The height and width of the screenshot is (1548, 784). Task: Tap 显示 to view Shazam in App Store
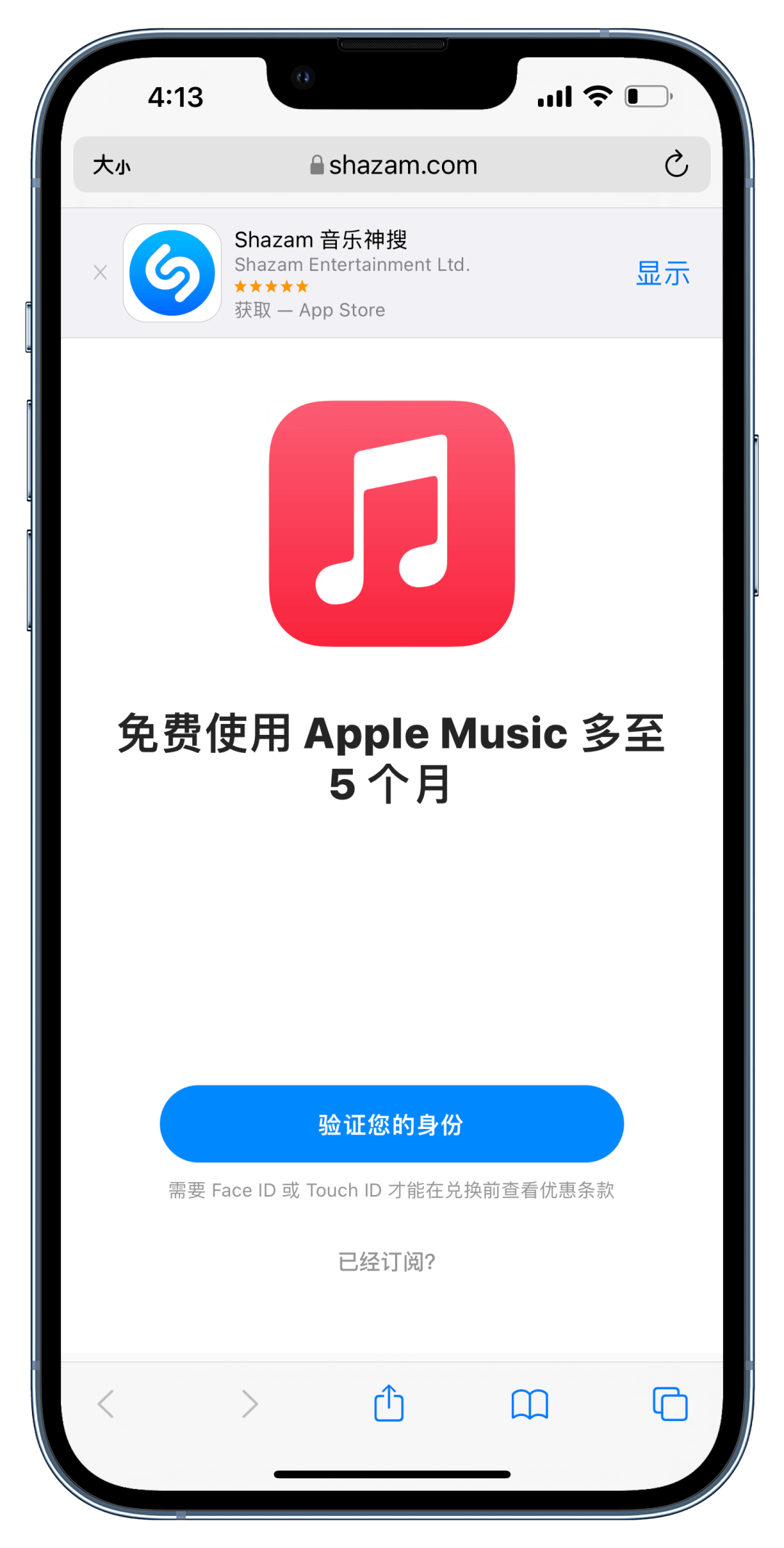662,274
